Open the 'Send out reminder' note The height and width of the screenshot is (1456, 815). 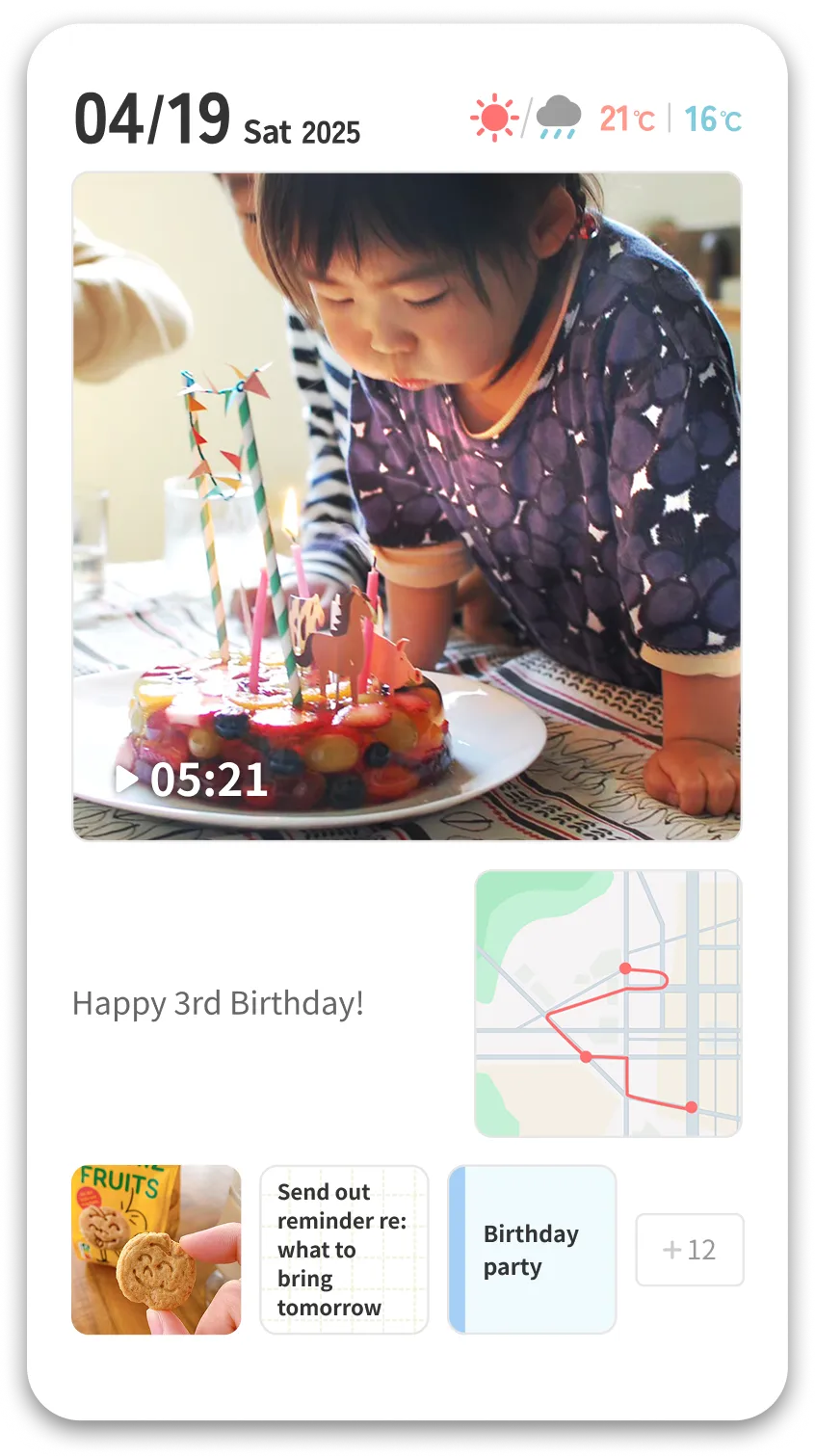pos(344,1250)
